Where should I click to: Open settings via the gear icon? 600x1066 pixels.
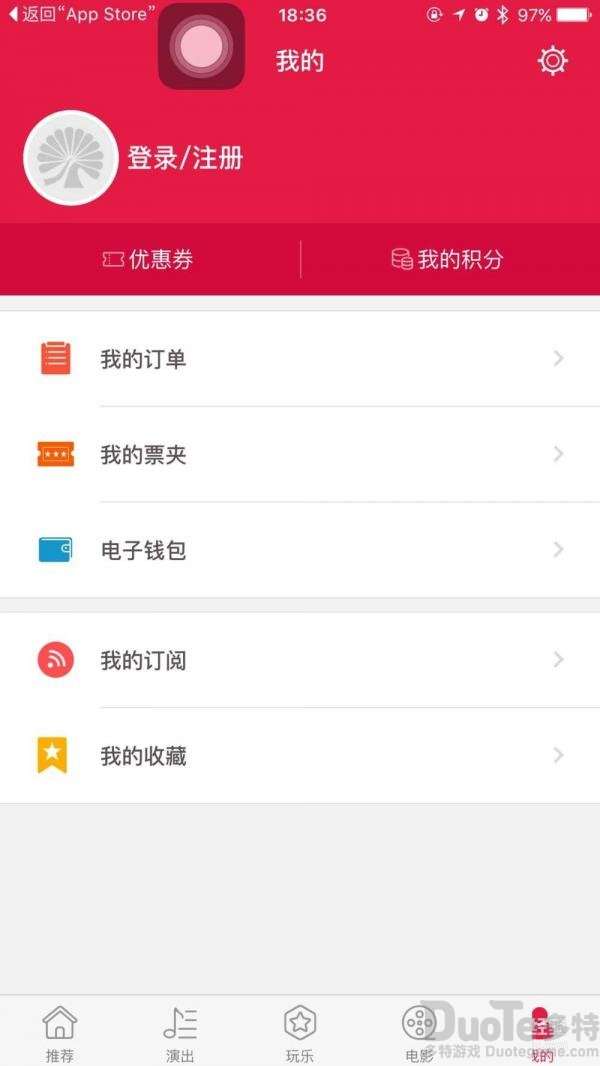pyautogui.click(x=552, y=61)
